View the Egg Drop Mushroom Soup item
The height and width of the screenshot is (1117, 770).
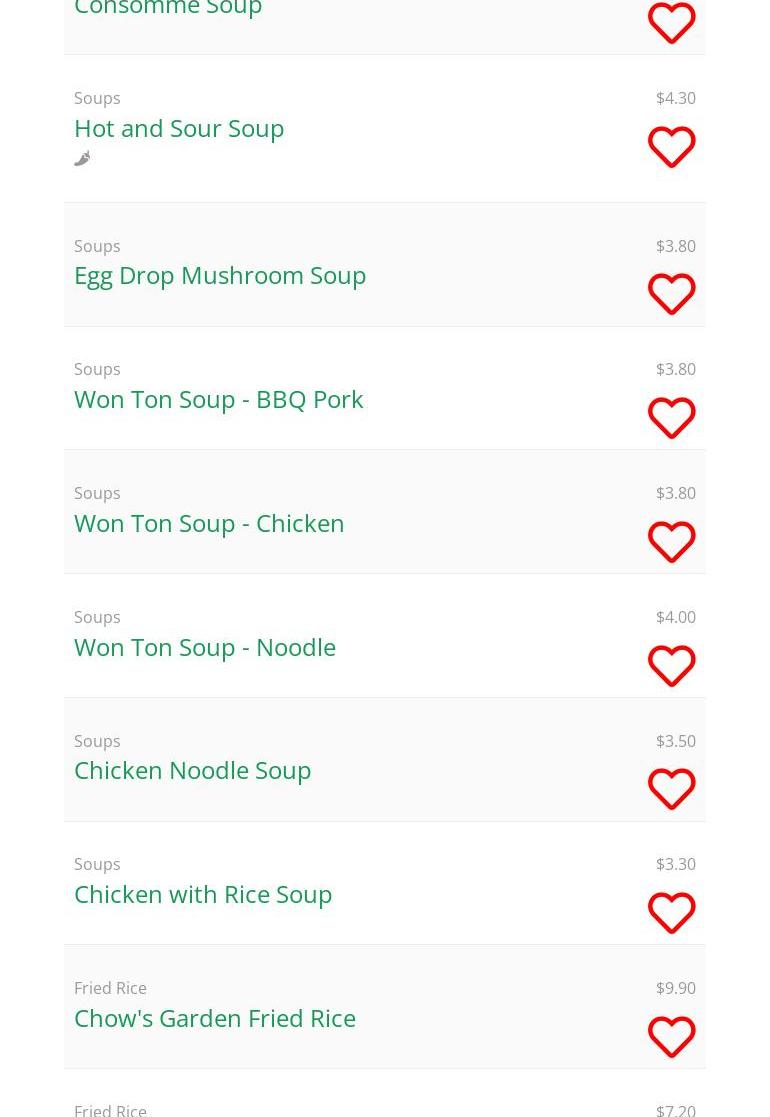(220, 275)
